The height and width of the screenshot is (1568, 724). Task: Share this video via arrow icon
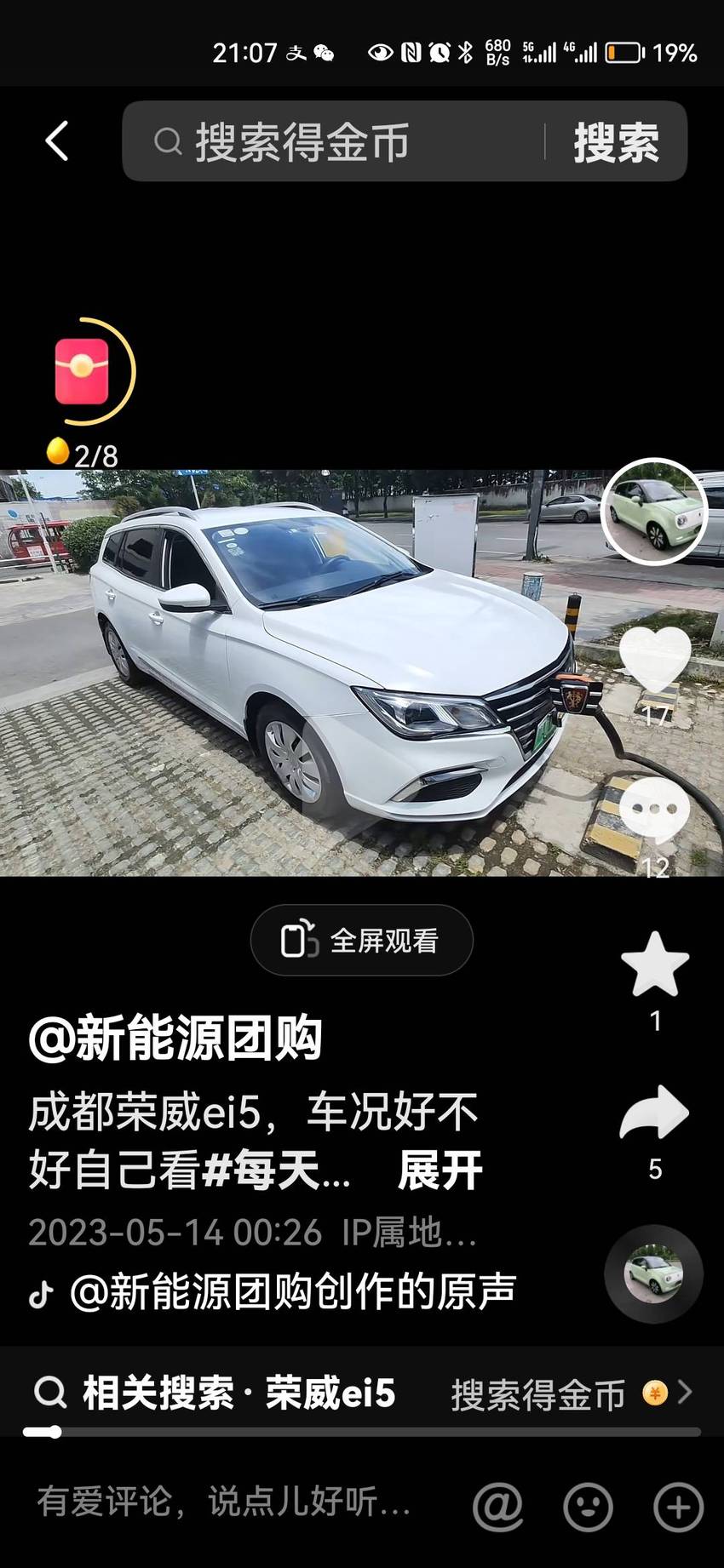[654, 1112]
